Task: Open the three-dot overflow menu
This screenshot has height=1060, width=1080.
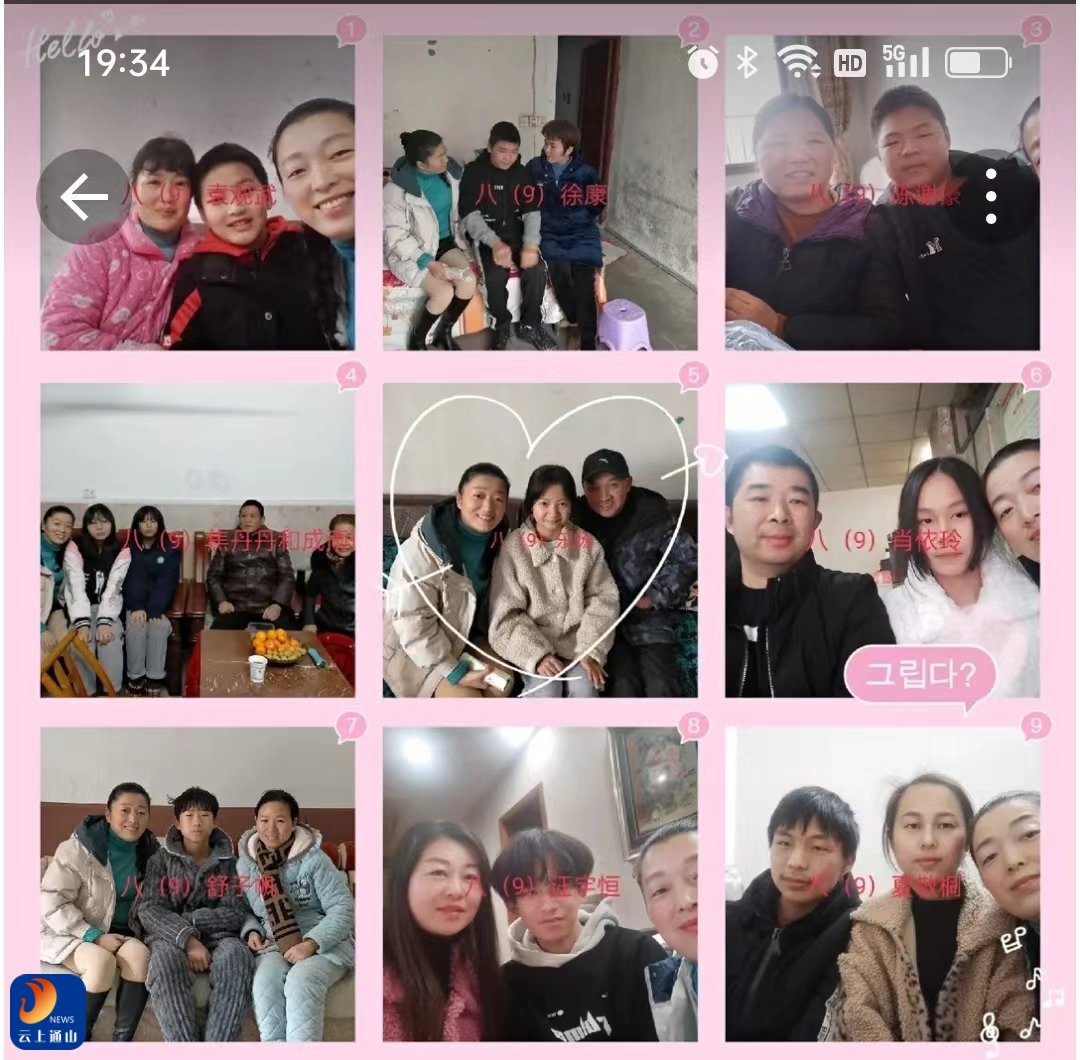Action: pyautogui.click(x=991, y=196)
